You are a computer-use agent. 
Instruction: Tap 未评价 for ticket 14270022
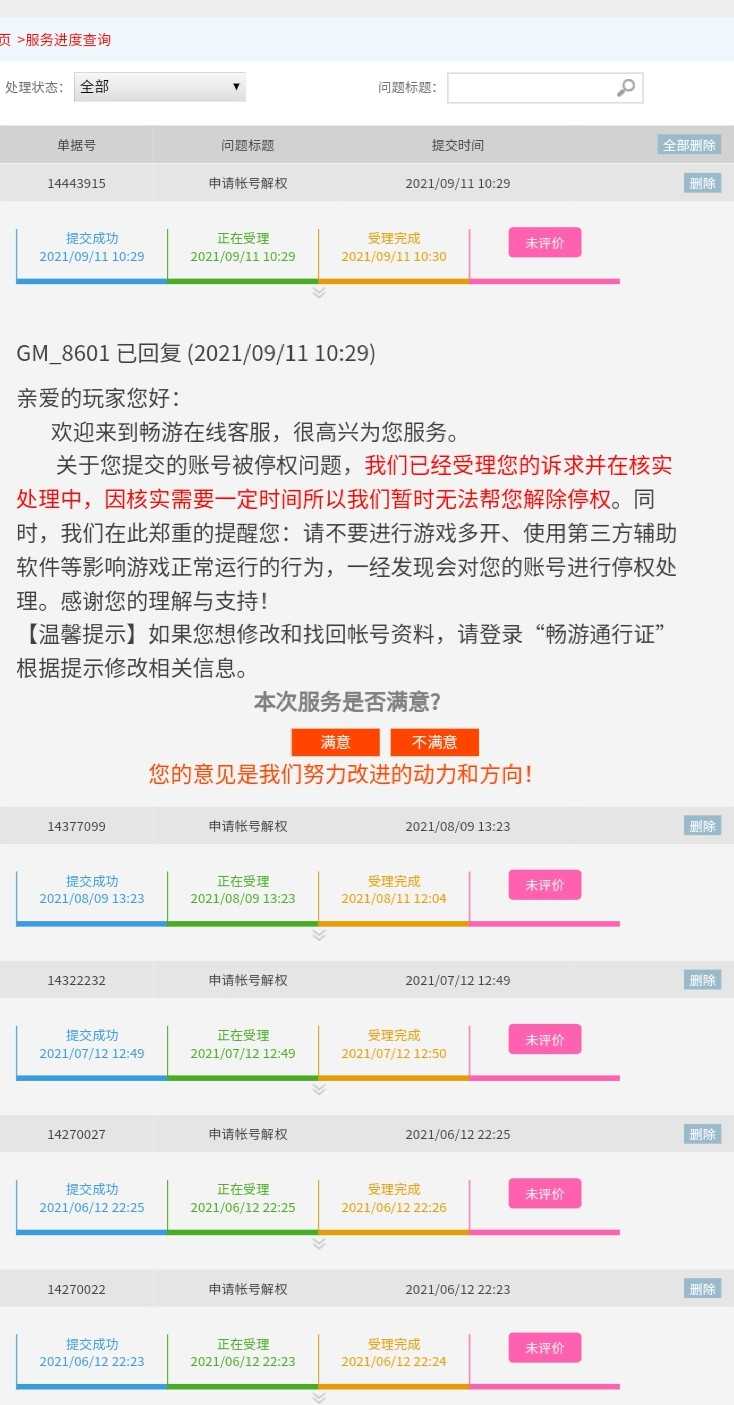544,1348
